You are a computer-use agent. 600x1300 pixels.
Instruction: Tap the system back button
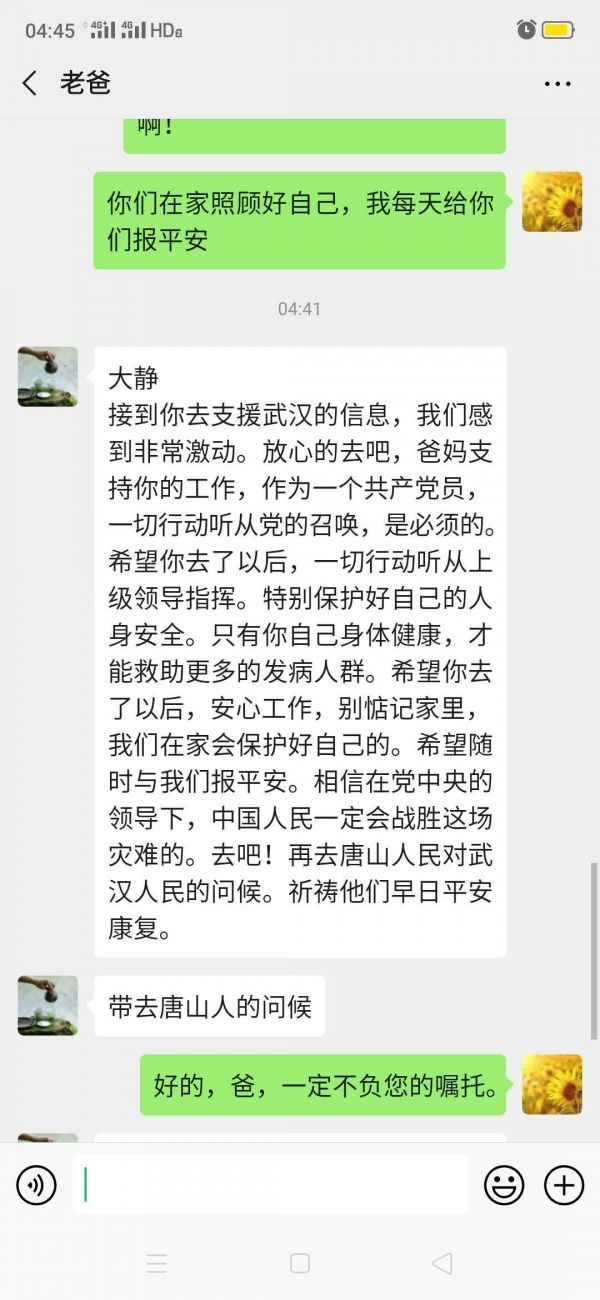pos(442,1263)
